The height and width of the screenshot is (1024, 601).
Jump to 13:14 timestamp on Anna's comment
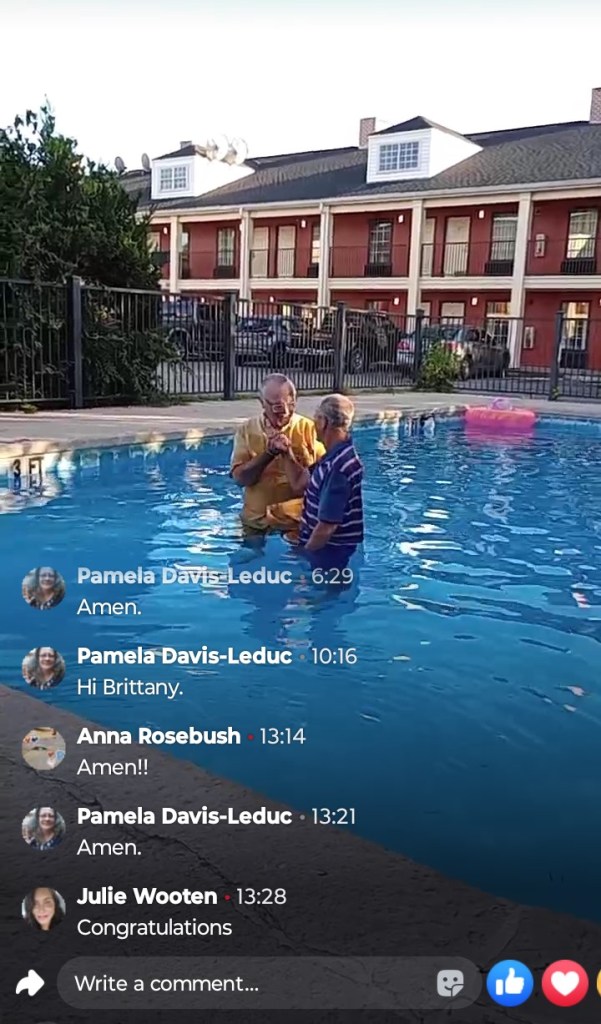click(x=282, y=736)
